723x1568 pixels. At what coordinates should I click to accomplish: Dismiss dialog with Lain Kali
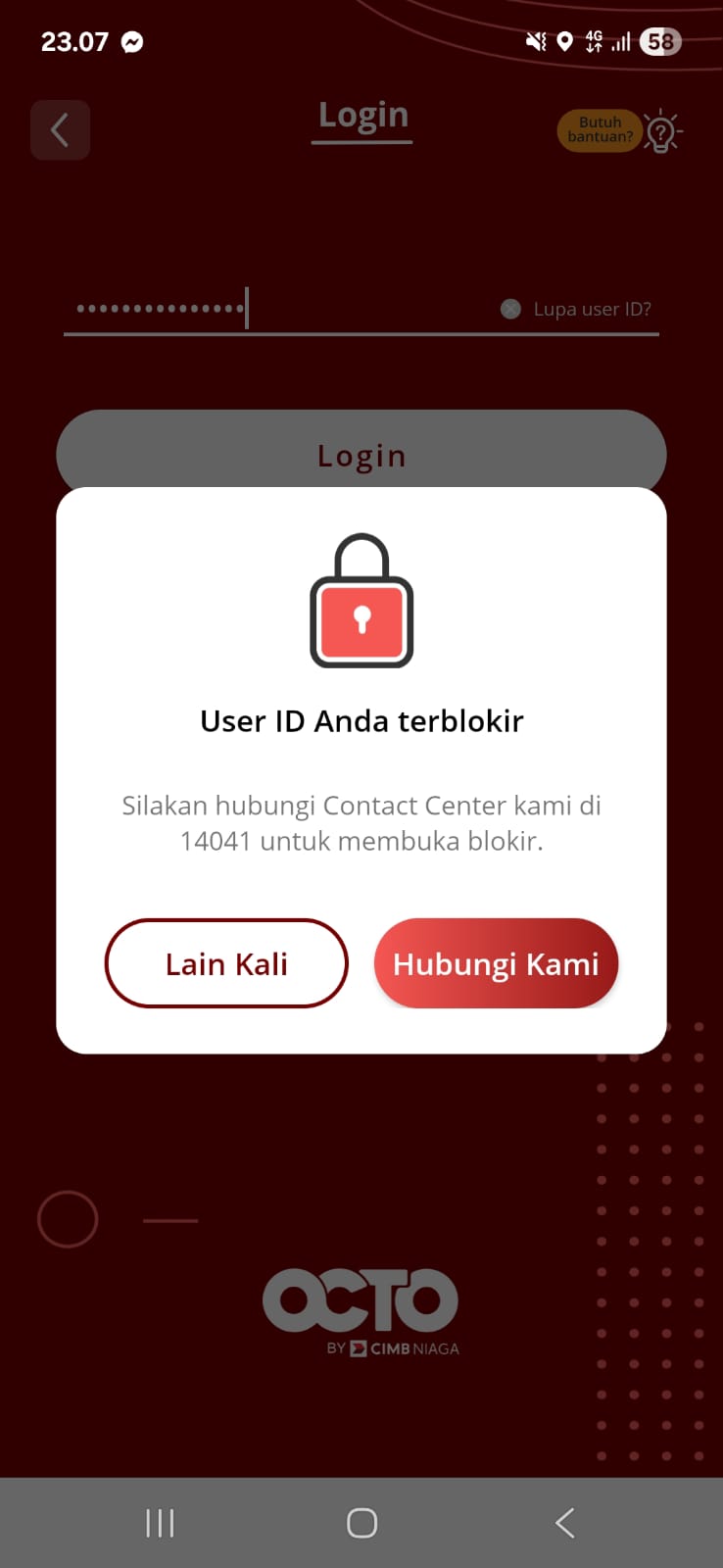(226, 963)
